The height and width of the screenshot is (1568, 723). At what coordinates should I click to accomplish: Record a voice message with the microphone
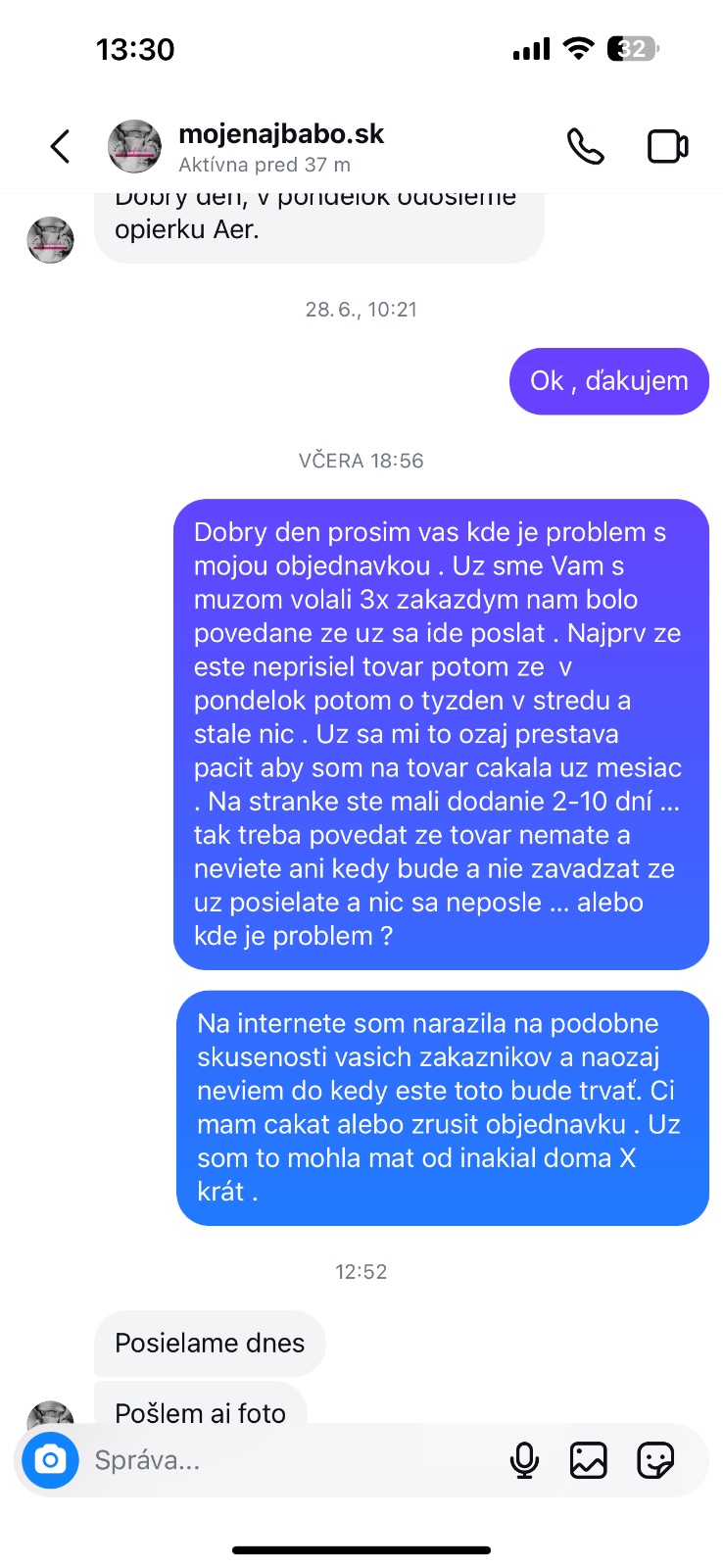click(x=525, y=1460)
